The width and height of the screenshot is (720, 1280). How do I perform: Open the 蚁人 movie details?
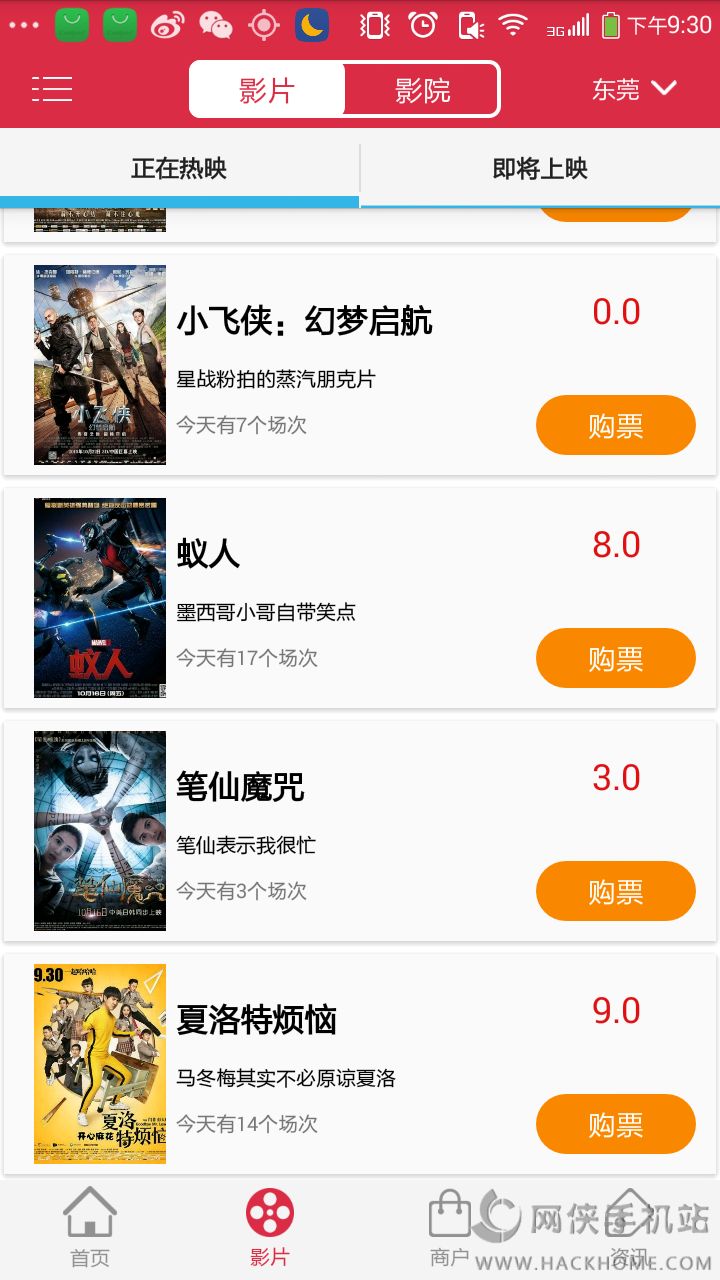[208, 553]
